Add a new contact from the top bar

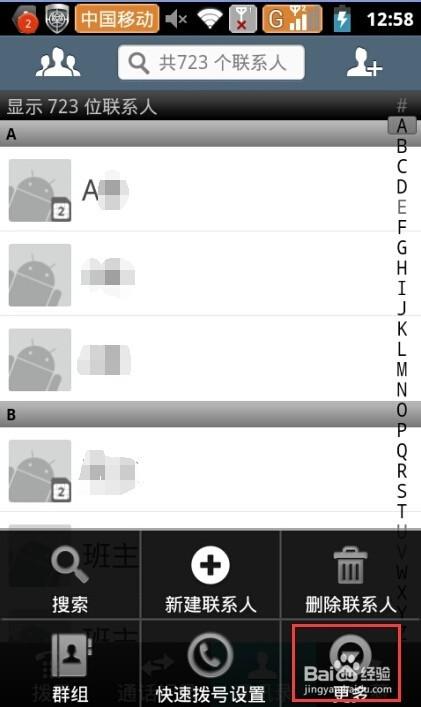coord(363,62)
